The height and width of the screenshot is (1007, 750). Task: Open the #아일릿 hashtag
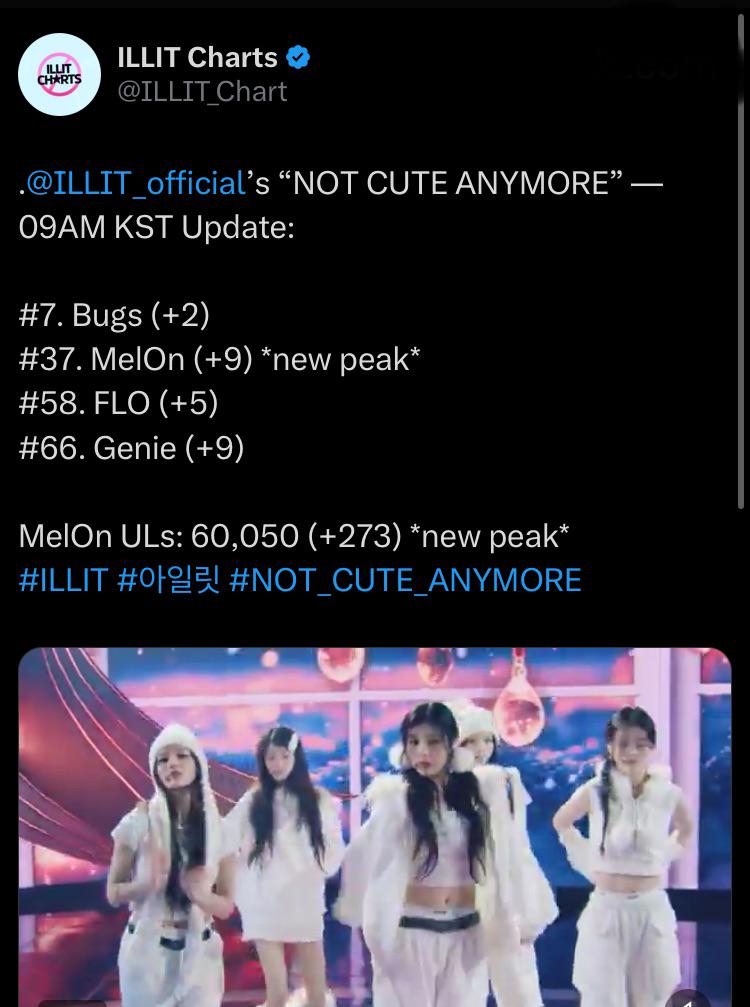point(168,580)
